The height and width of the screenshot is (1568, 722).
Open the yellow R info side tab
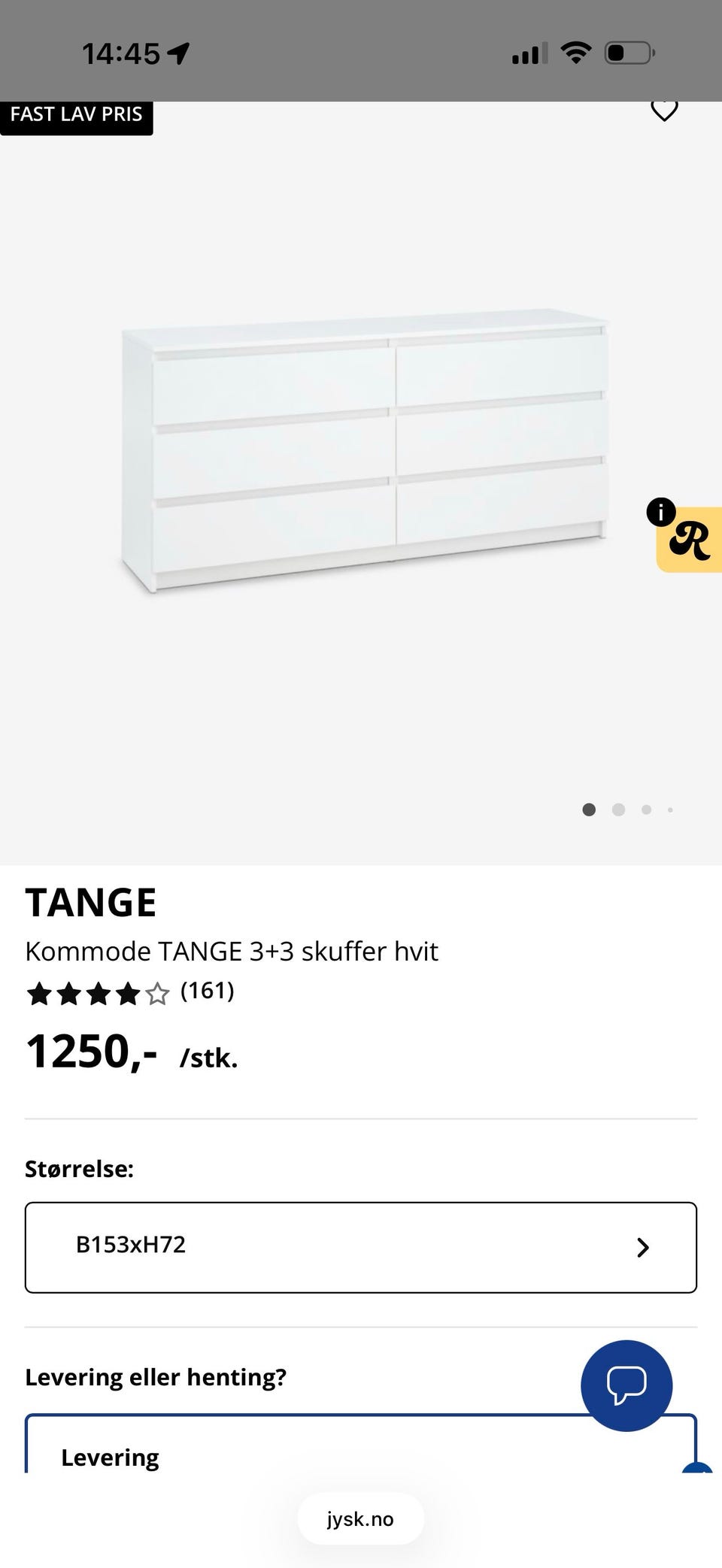(688, 539)
